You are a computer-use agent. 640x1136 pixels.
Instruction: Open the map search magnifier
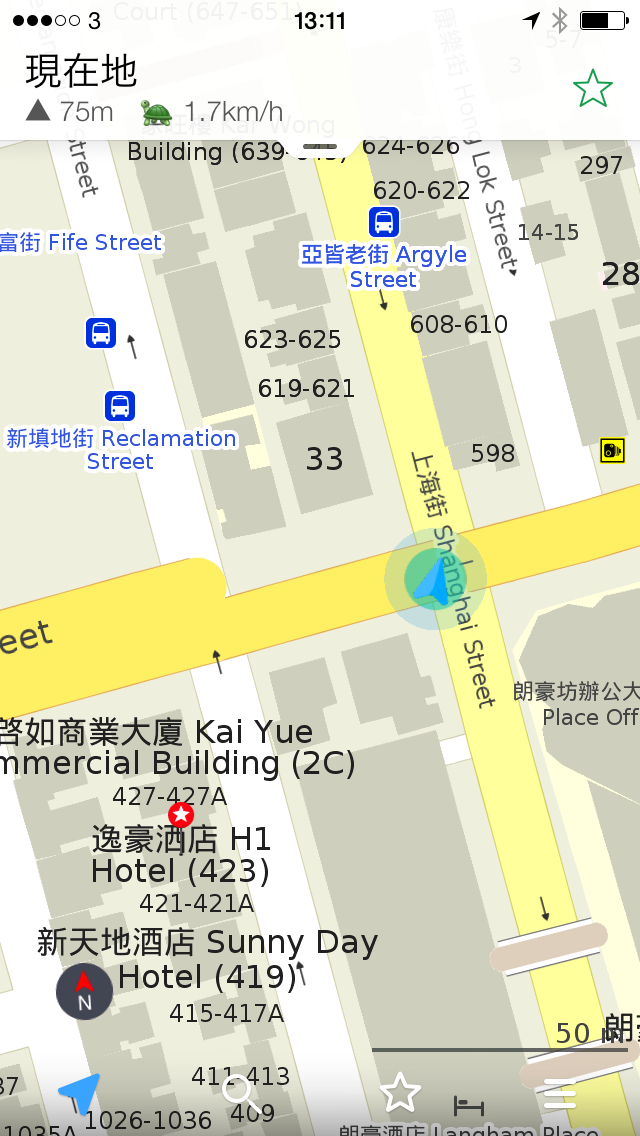240,1092
